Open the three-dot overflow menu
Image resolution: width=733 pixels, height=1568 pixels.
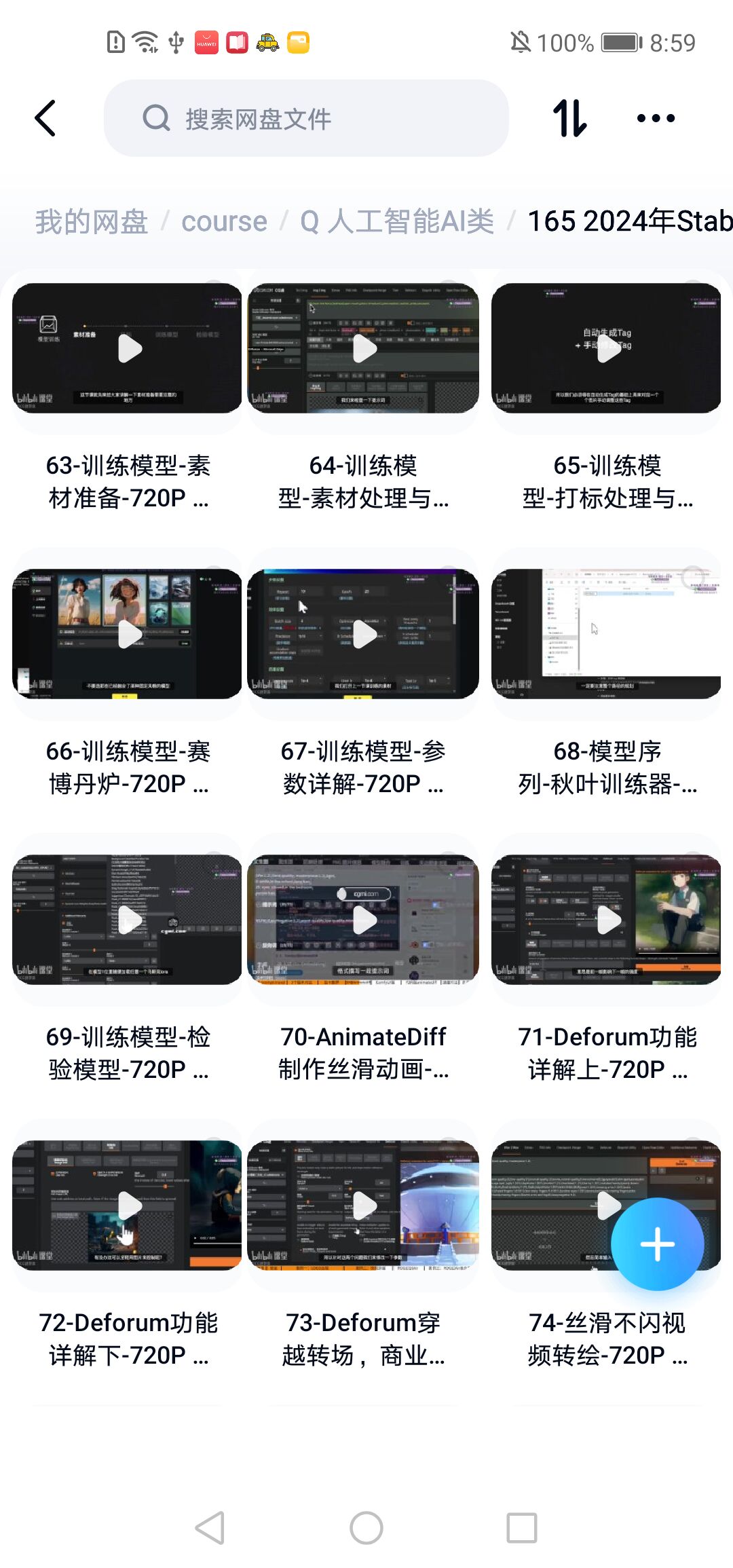656,118
